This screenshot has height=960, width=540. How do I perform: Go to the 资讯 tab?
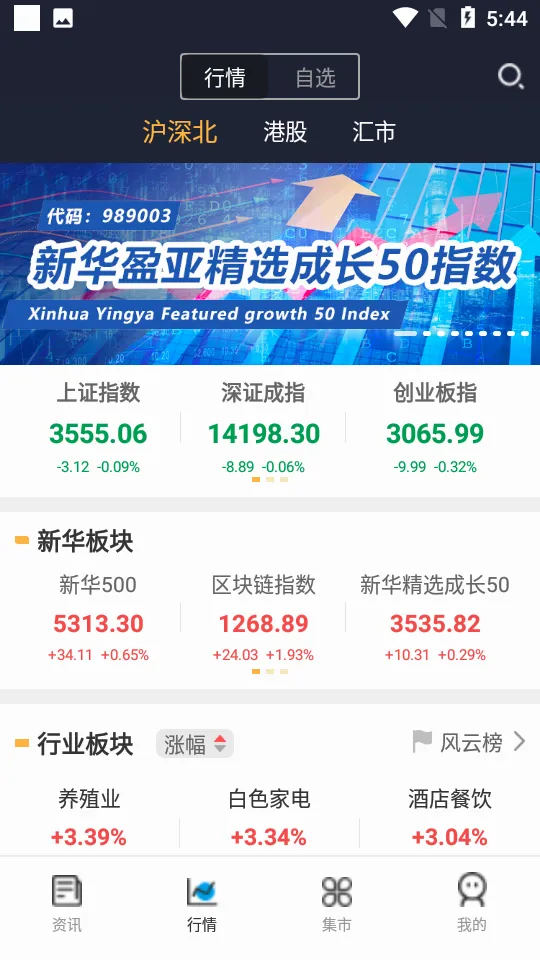(67, 904)
